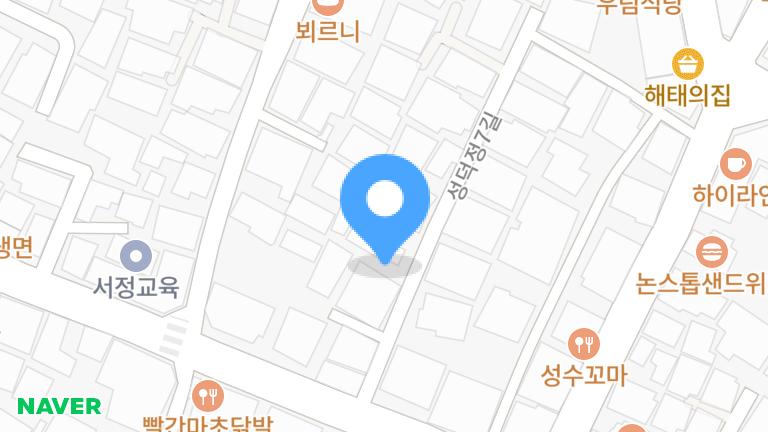Open the 성수꼬마 restaurant marker
The image size is (768, 432).
click(x=583, y=345)
